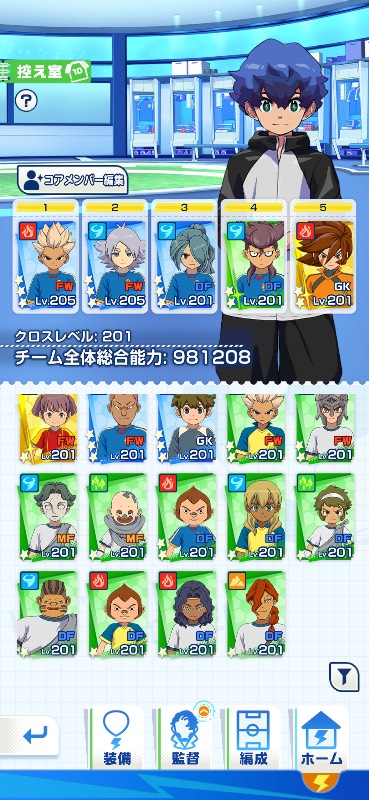Select the blonde long-haired DF player card
The width and height of the screenshot is (369, 800).
tap(255, 516)
